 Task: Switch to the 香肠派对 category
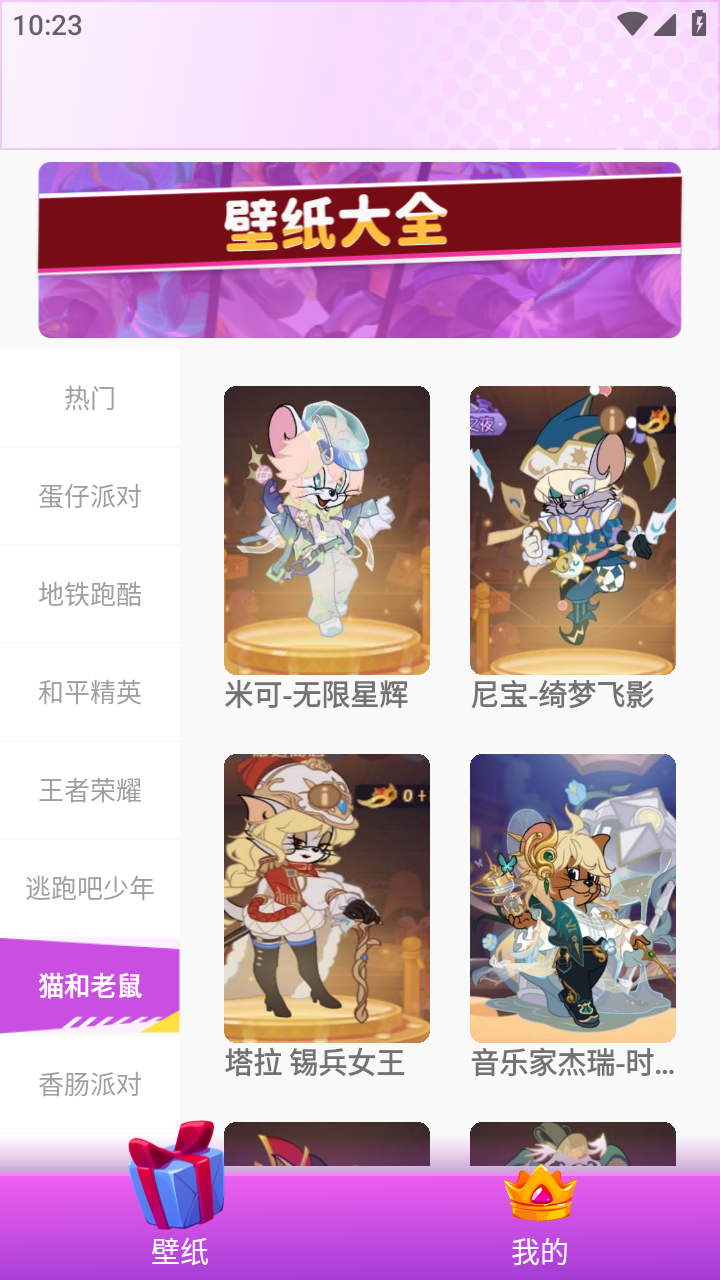click(90, 1084)
